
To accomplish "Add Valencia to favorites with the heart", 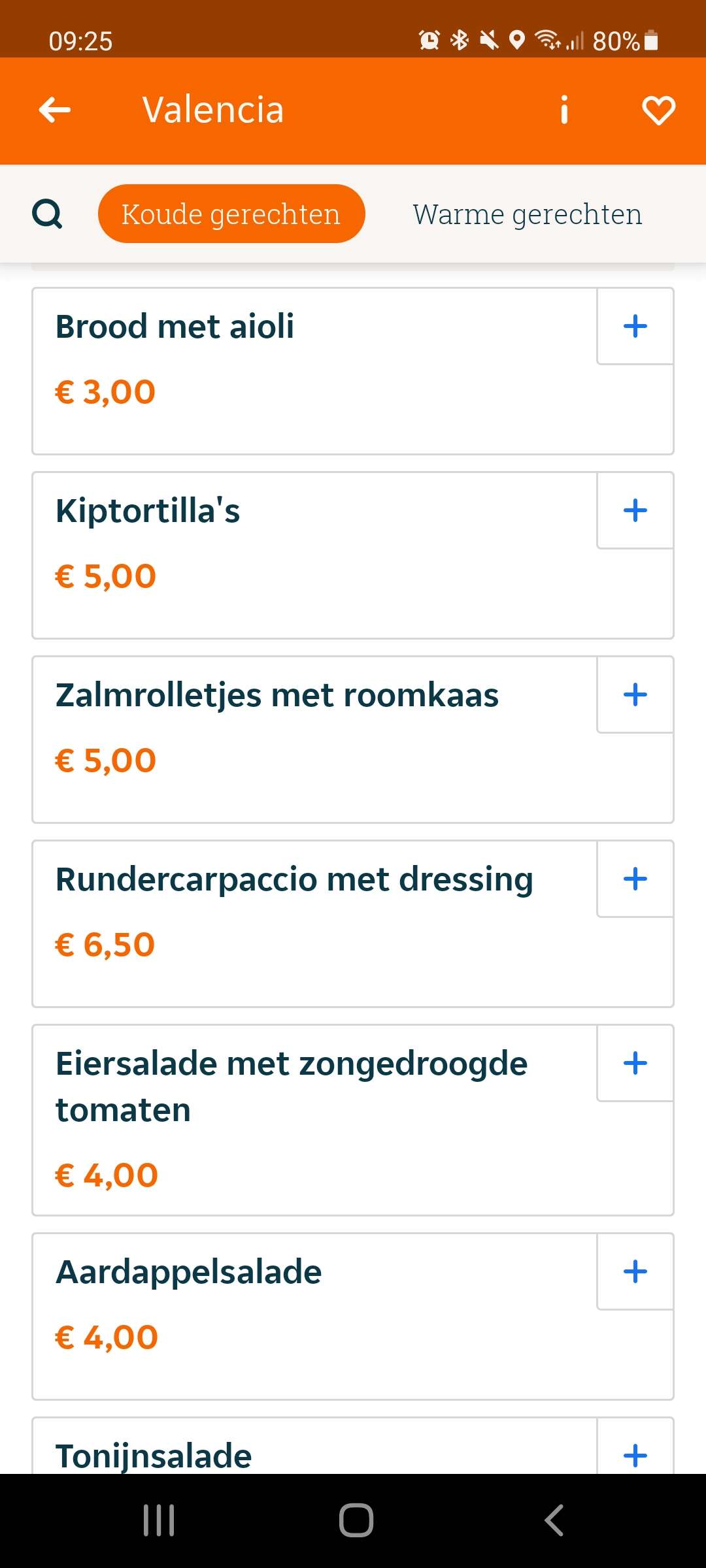I will coord(658,110).
